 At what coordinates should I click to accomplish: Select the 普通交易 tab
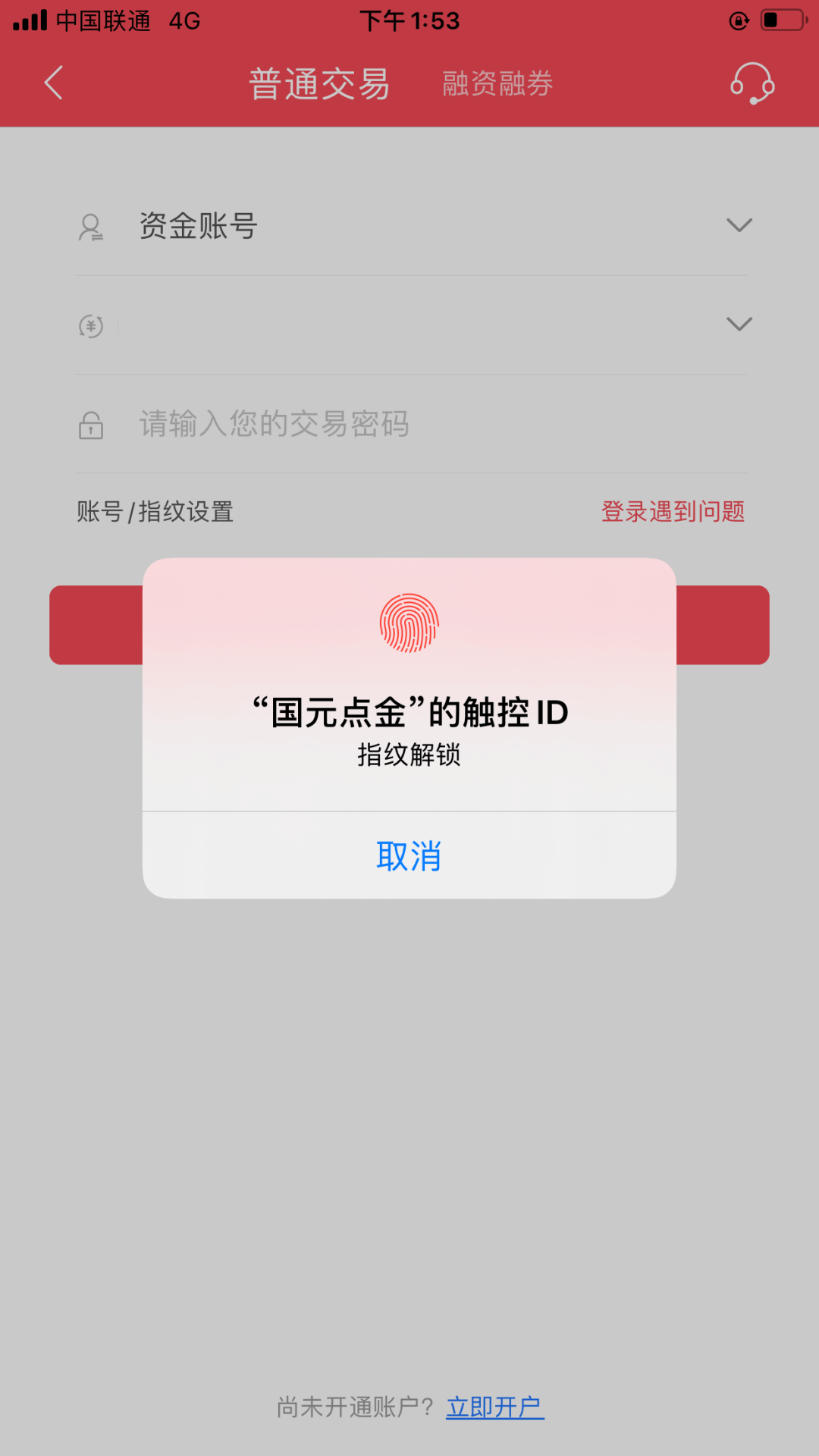[x=319, y=83]
